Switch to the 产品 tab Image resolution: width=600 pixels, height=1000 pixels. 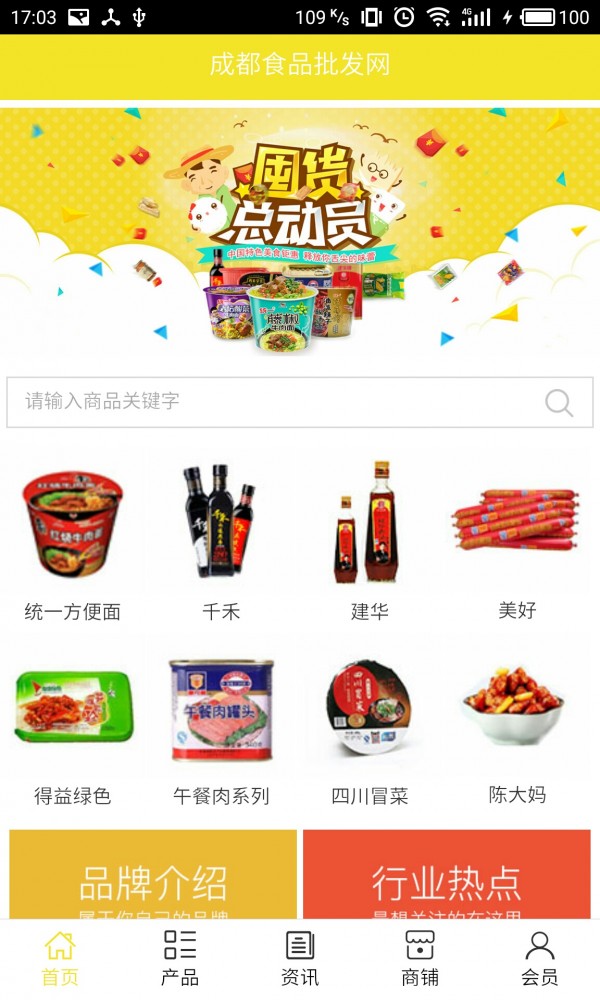click(180, 958)
